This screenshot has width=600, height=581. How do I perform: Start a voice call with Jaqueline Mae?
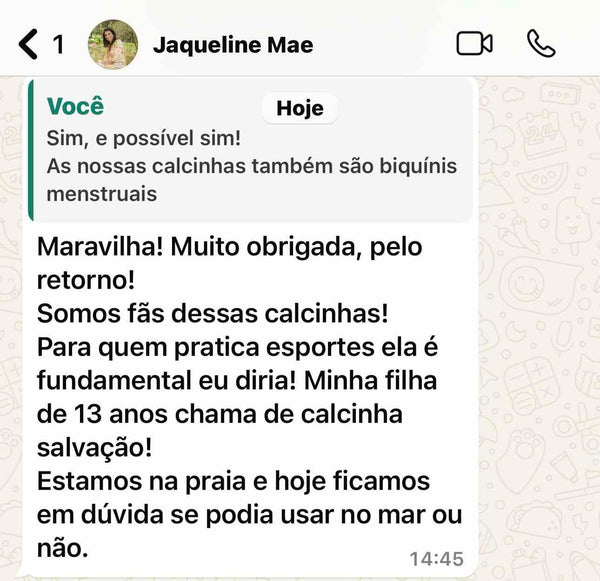click(x=540, y=43)
